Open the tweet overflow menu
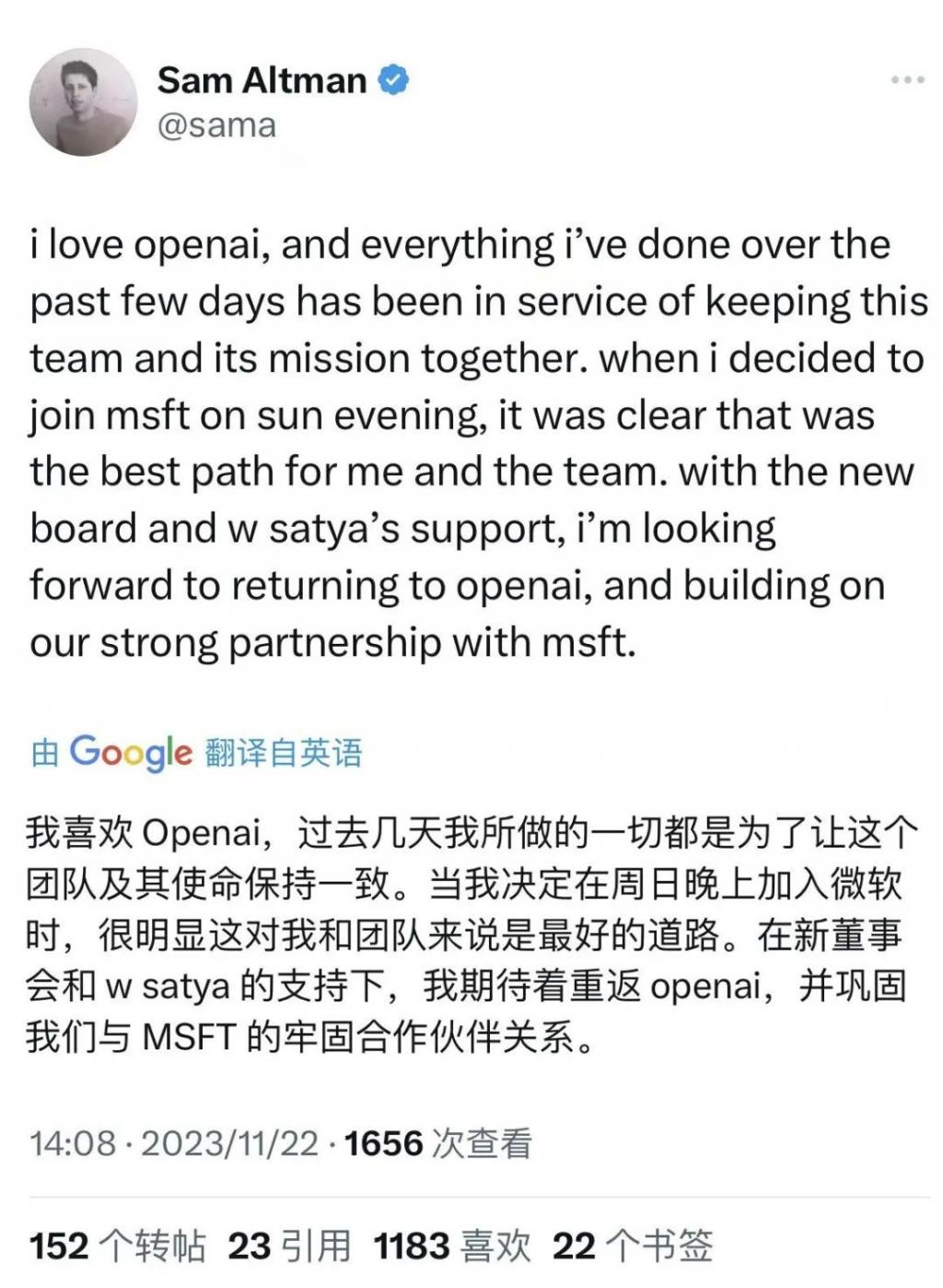The width and height of the screenshot is (943, 1288). click(907, 81)
